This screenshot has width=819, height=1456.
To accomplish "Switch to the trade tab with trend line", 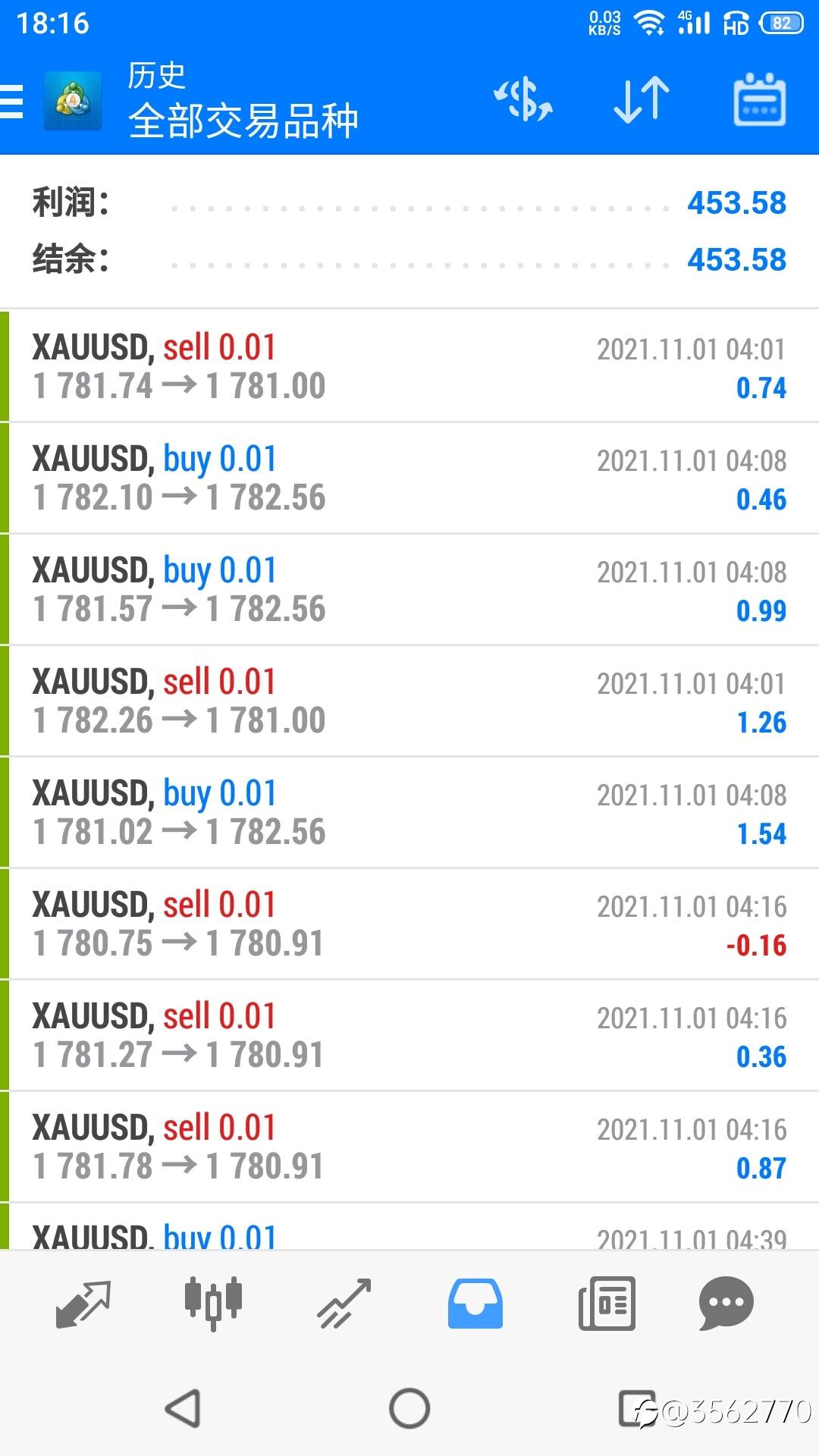I will (344, 1304).
